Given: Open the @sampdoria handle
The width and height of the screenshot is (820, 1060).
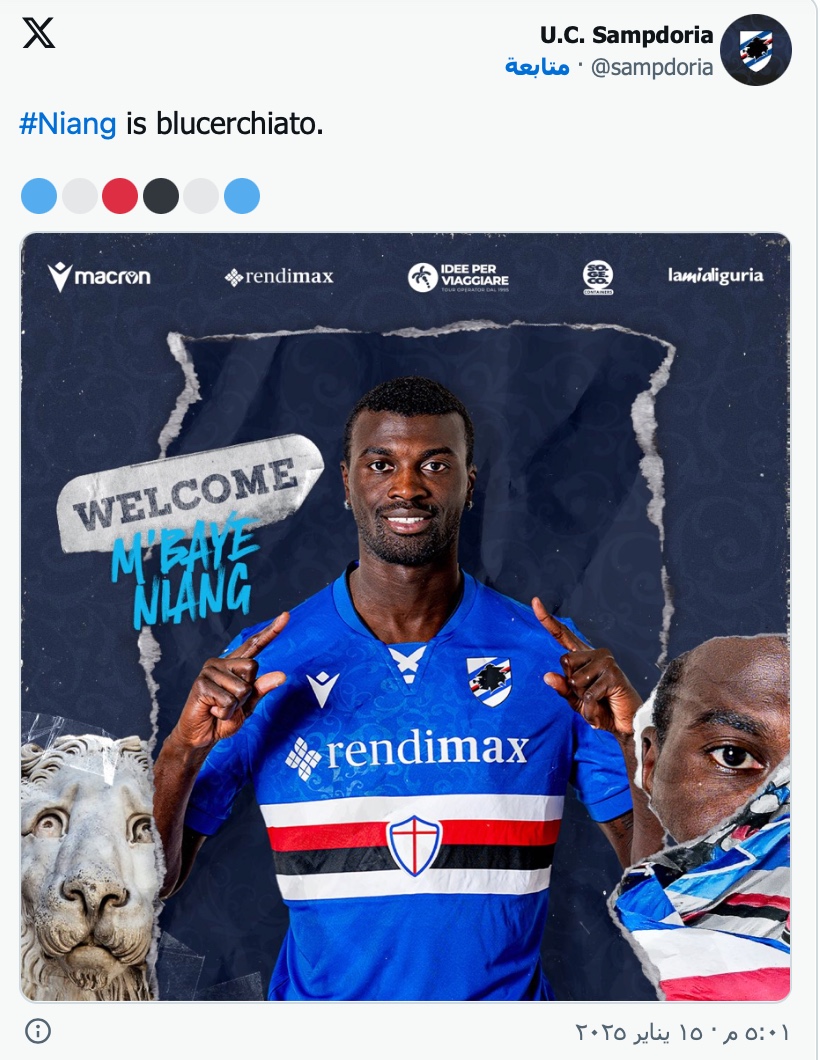Looking at the screenshot, I should tap(652, 67).
